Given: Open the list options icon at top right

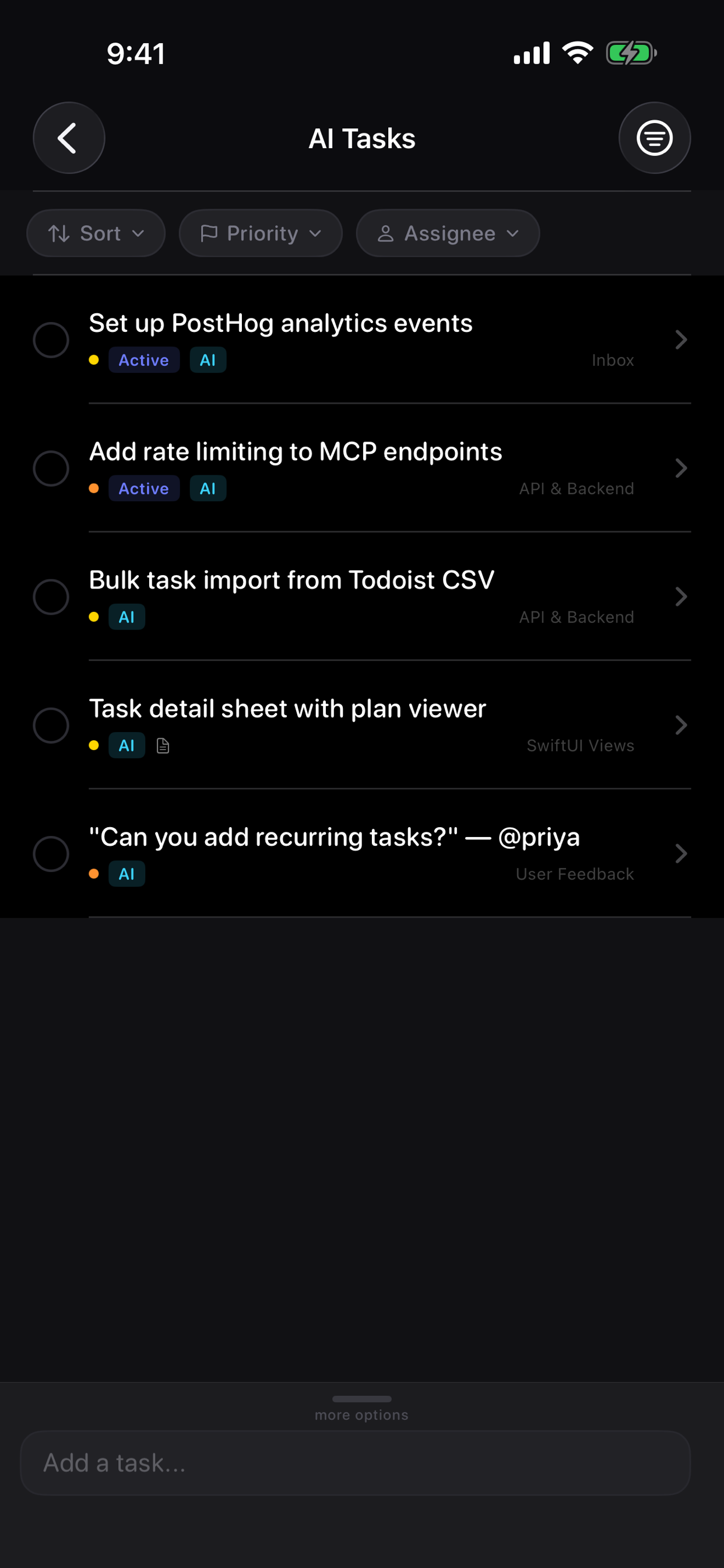Looking at the screenshot, I should tap(655, 138).
